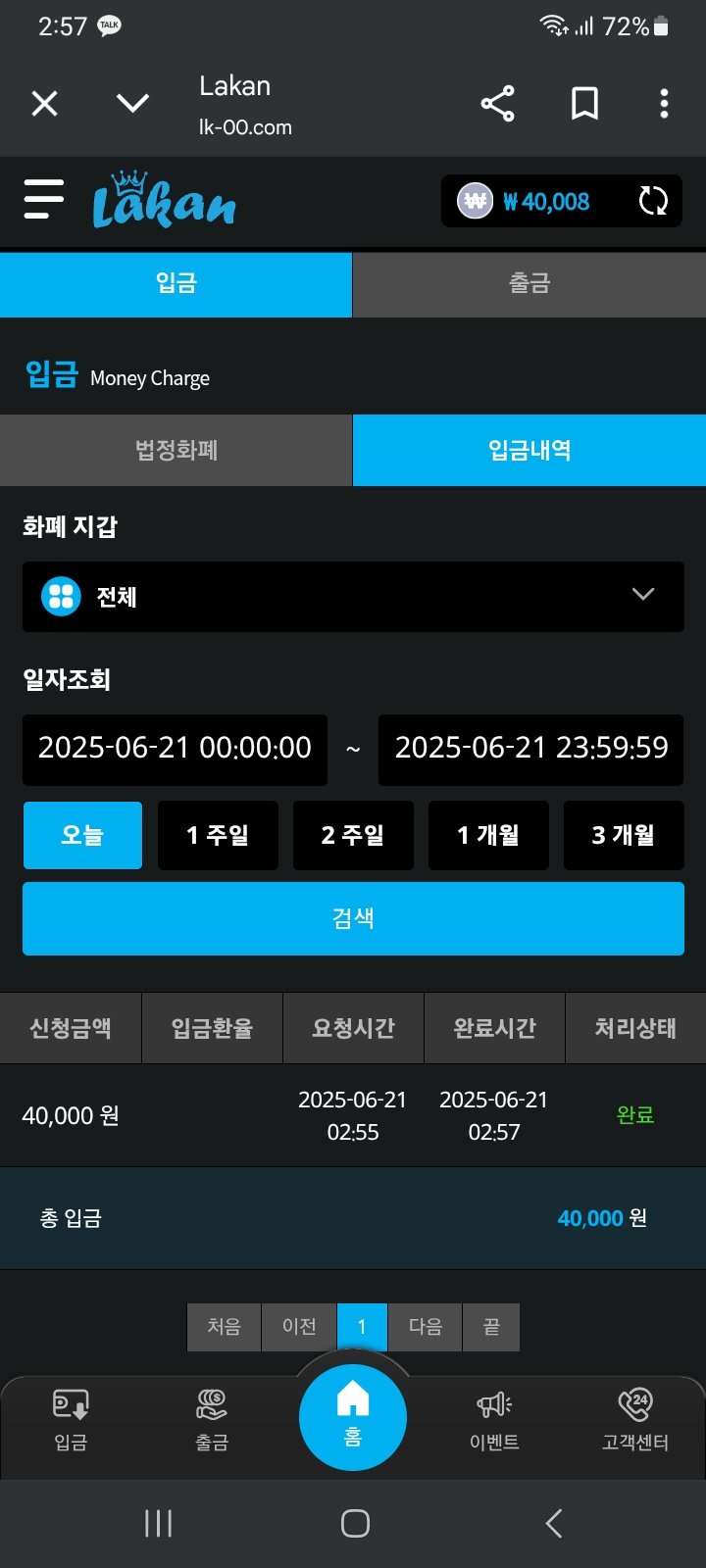Switch to the 출금 top tab

point(529,284)
